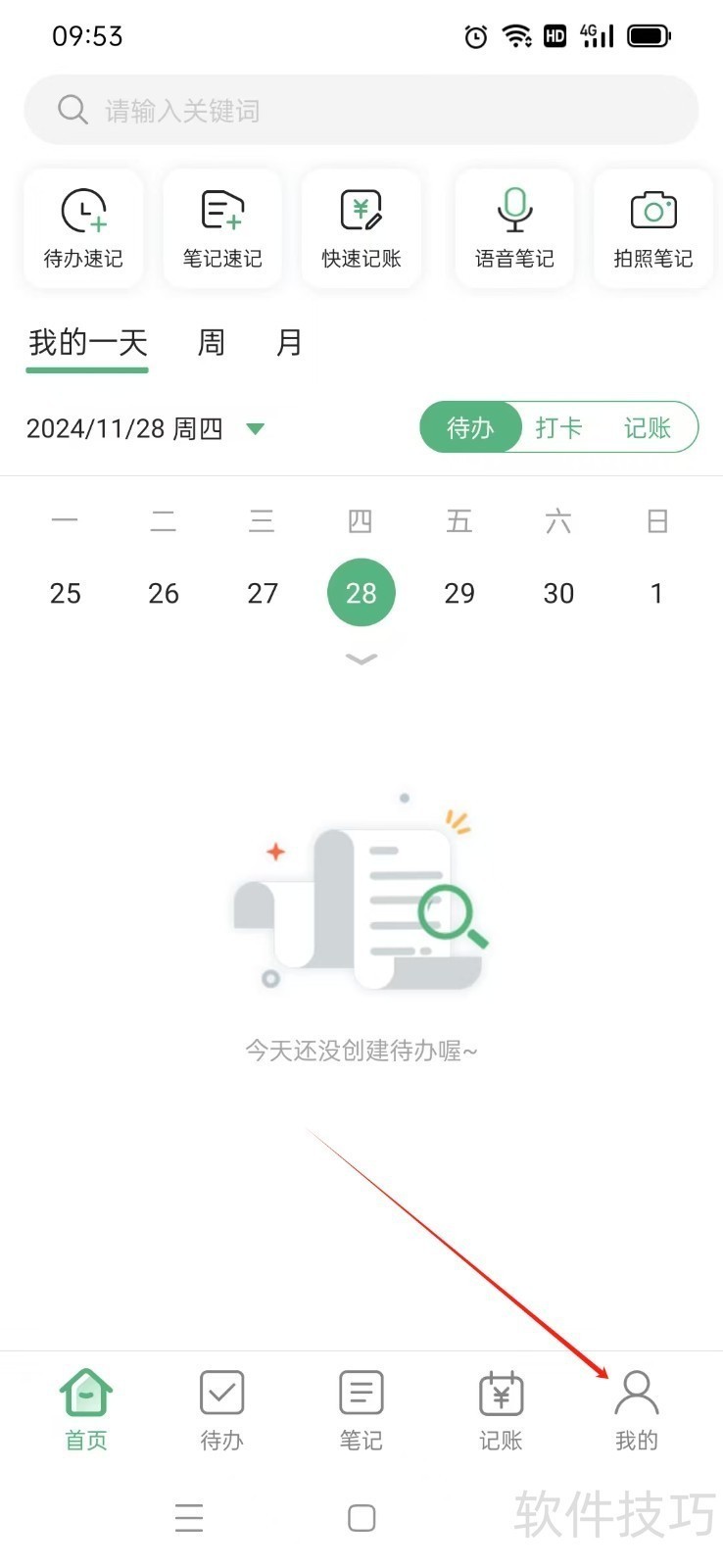Open 拍照笔记 photo note
723x1568 pixels.
tap(653, 228)
